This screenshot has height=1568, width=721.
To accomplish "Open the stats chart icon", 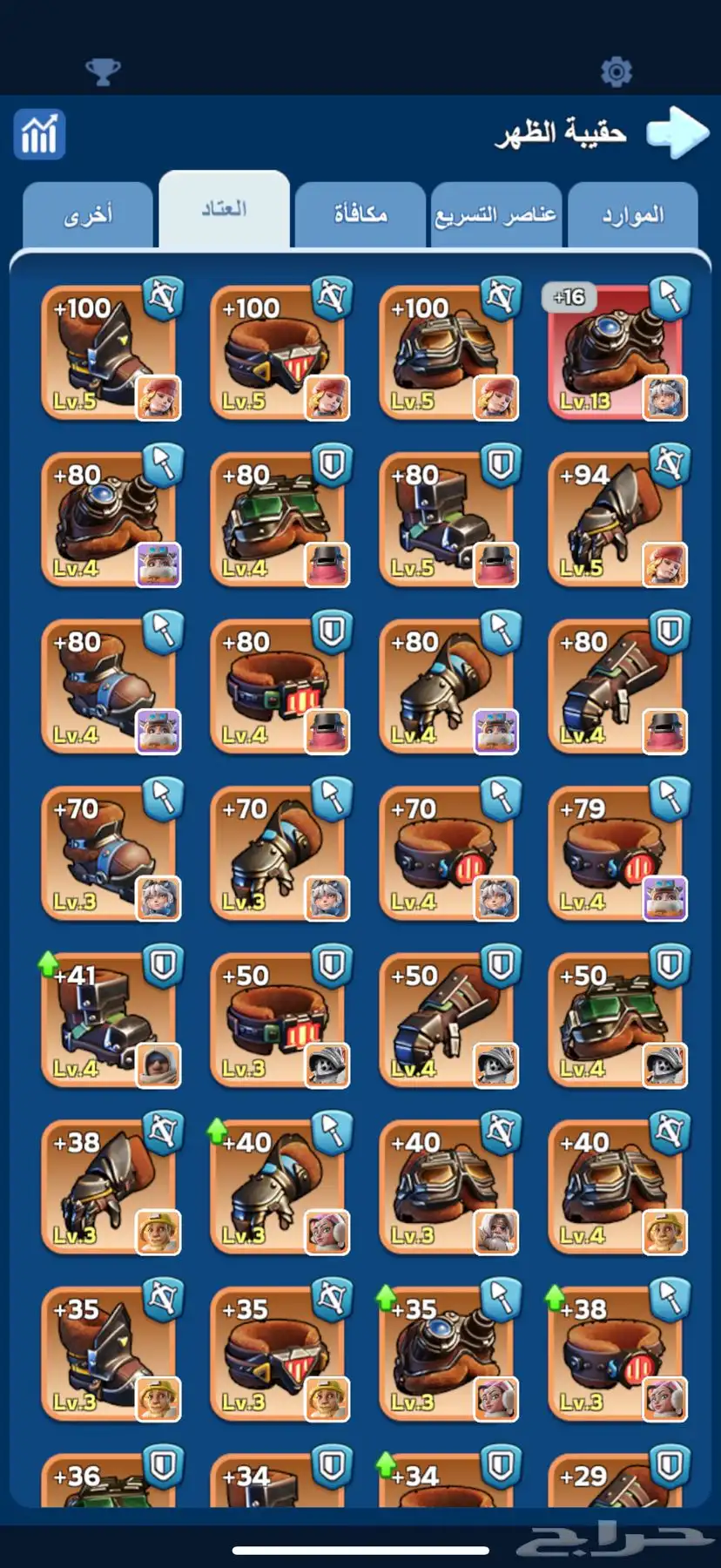I will point(39,134).
